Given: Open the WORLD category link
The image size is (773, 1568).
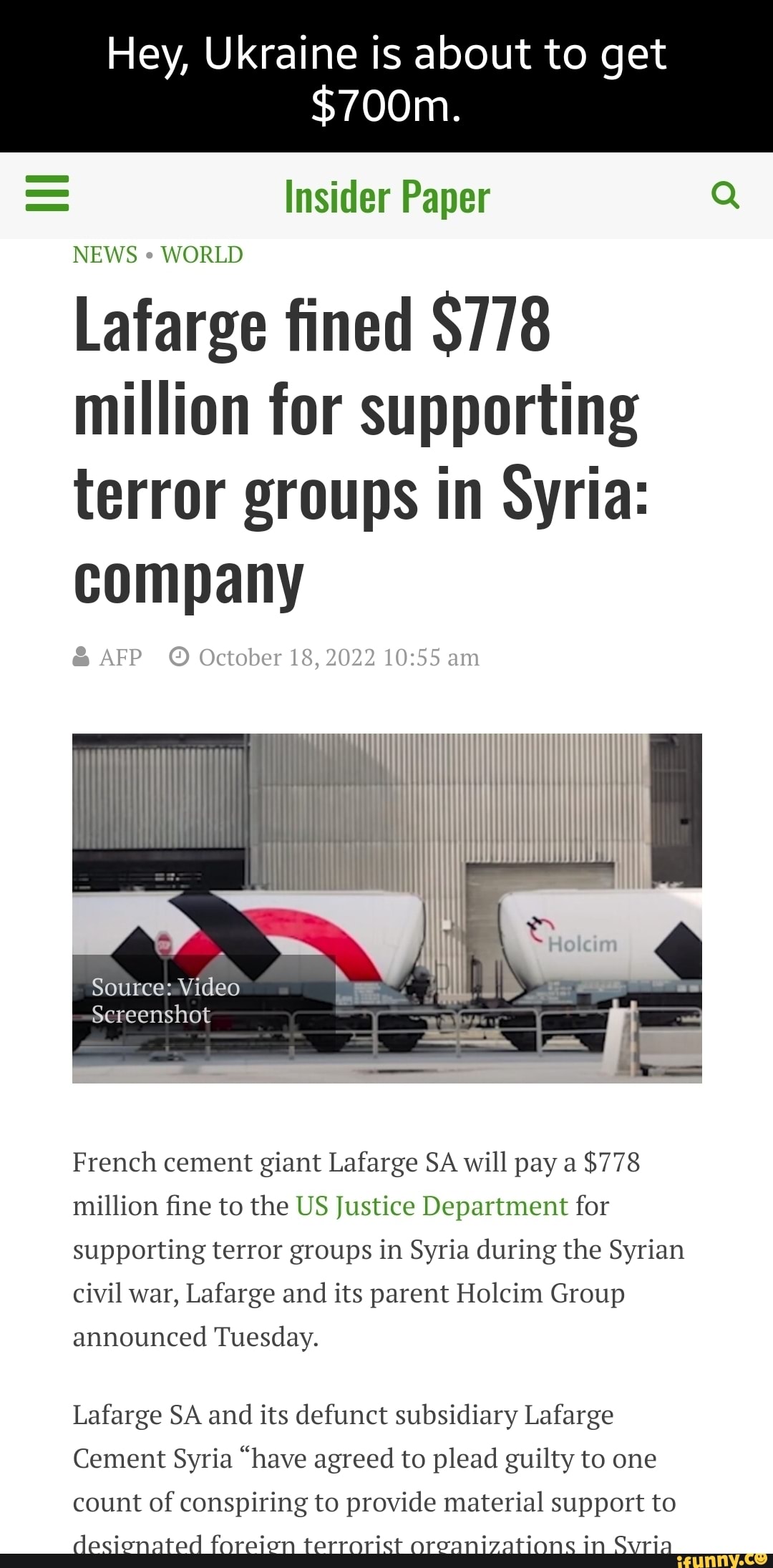Looking at the screenshot, I should tap(202, 255).
